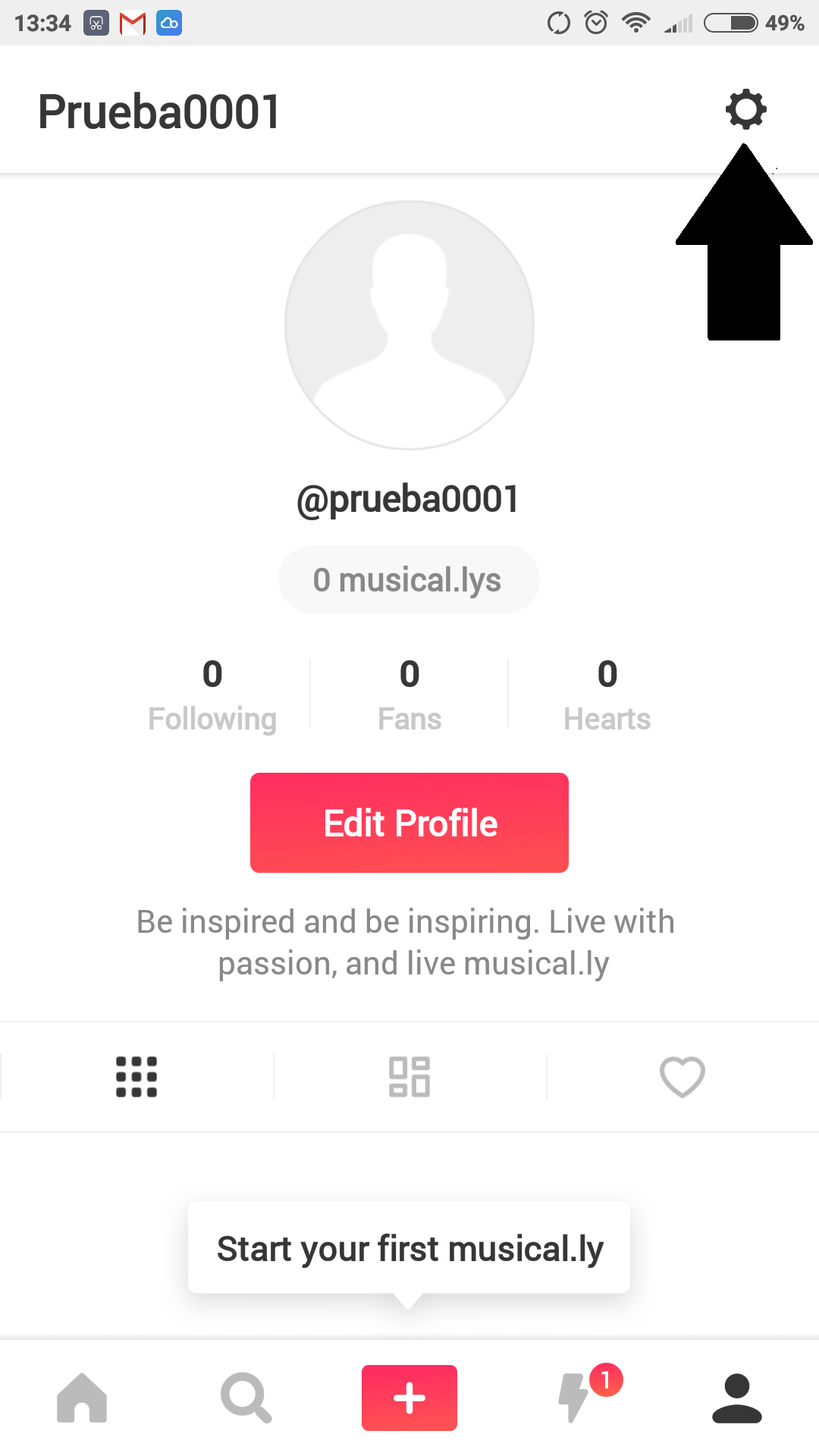Switch to the large tile layout tab
The image size is (819, 1456).
coord(409,1077)
